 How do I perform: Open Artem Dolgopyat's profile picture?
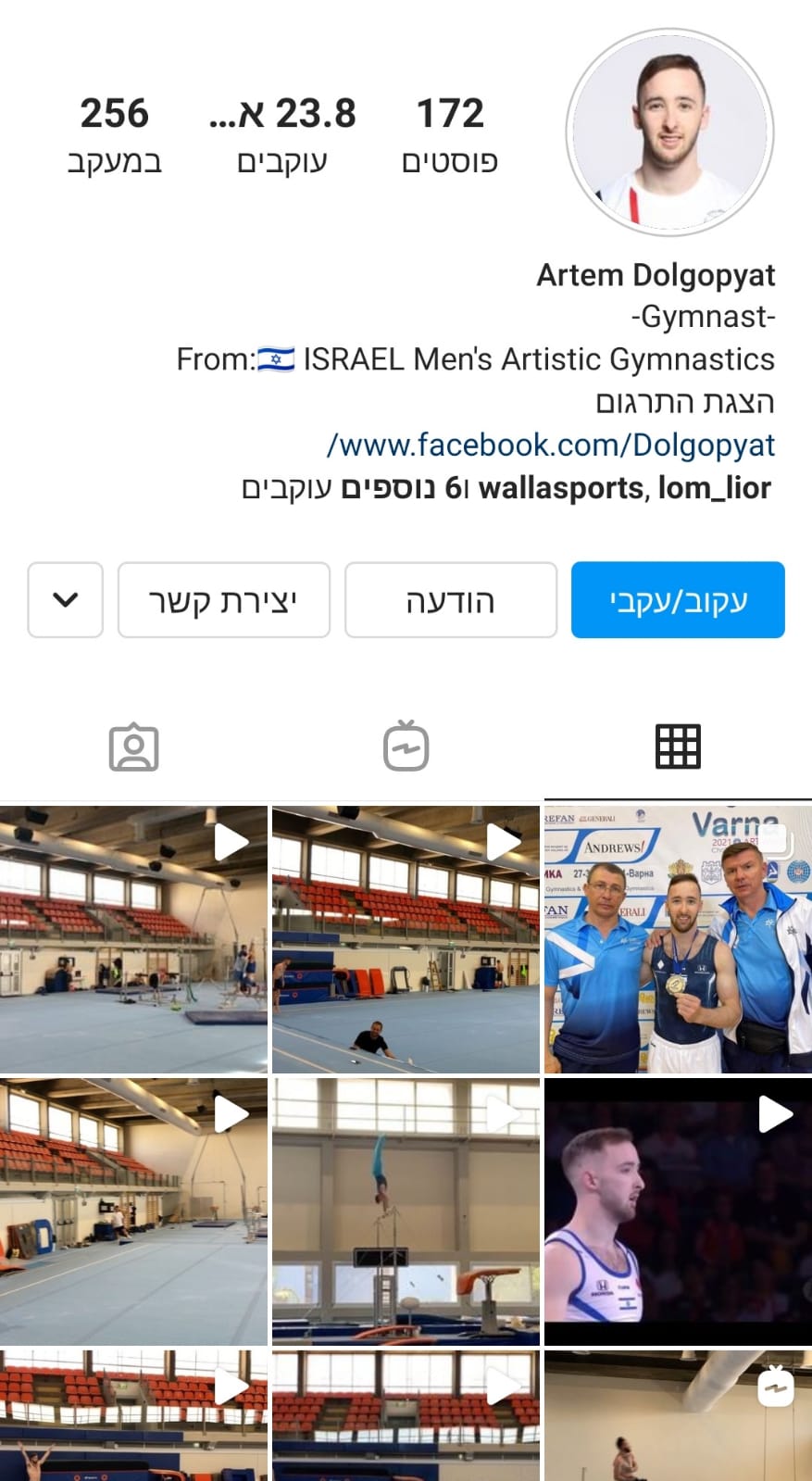click(x=669, y=132)
